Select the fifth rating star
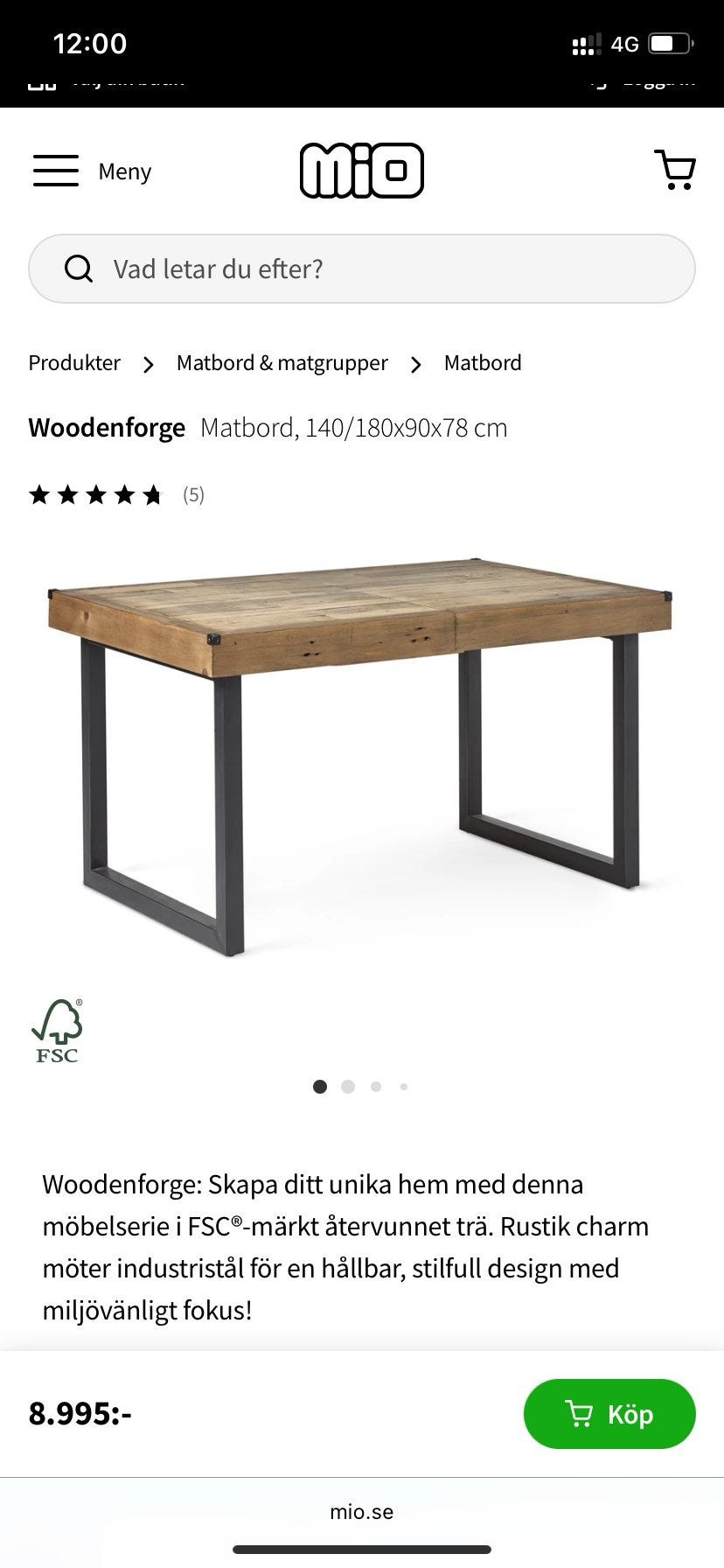 pos(154,494)
